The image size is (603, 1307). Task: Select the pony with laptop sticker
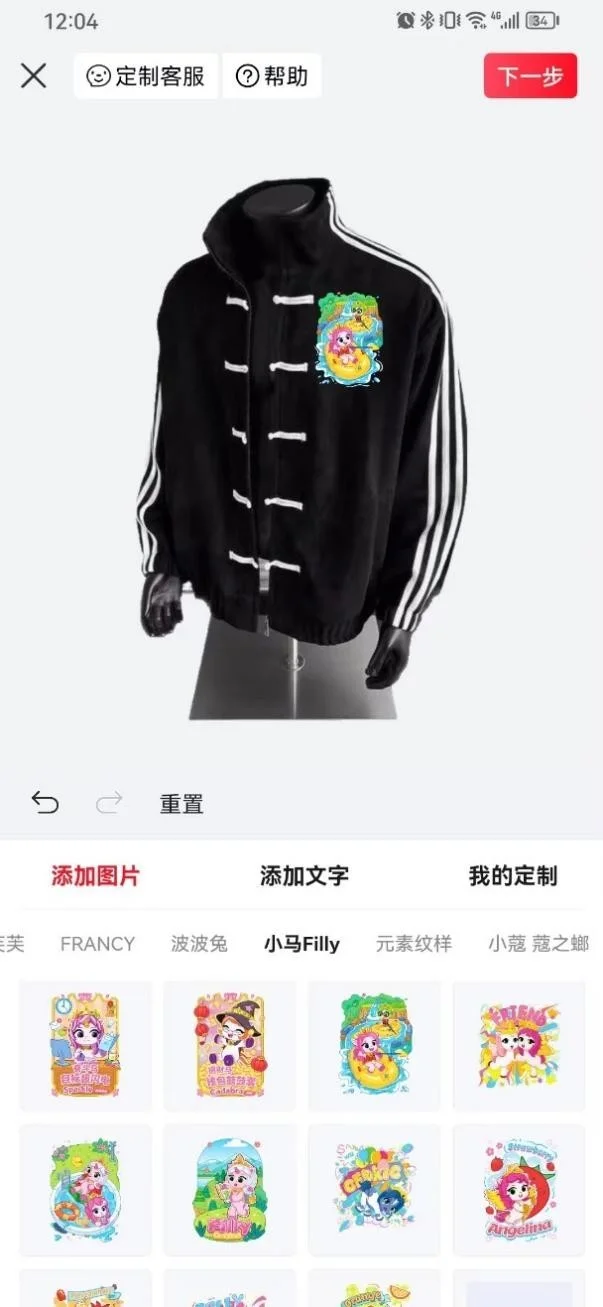coord(86,1045)
